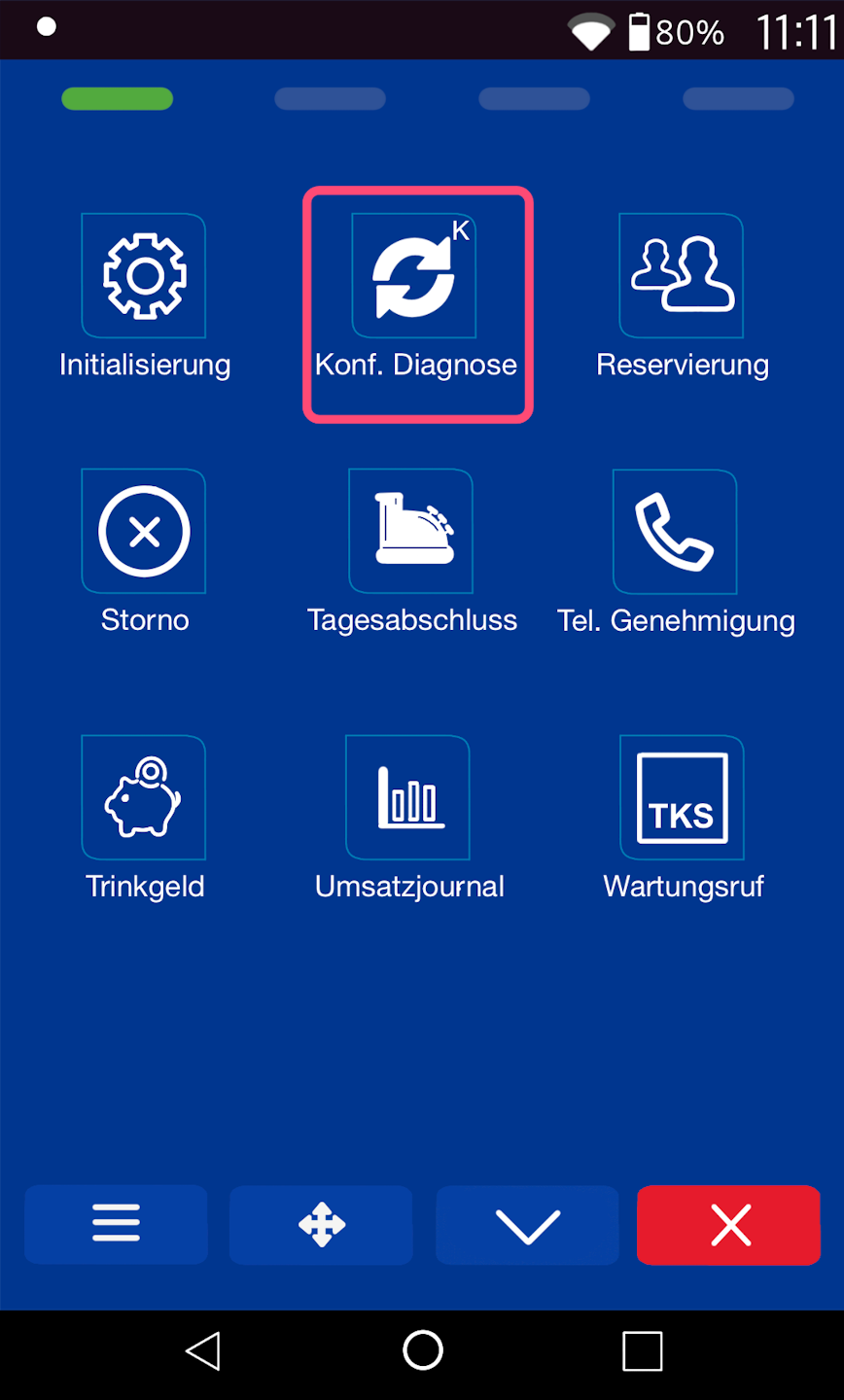The height and width of the screenshot is (1400, 844).
Task: Open the hamburger menu button
Action: (116, 1224)
